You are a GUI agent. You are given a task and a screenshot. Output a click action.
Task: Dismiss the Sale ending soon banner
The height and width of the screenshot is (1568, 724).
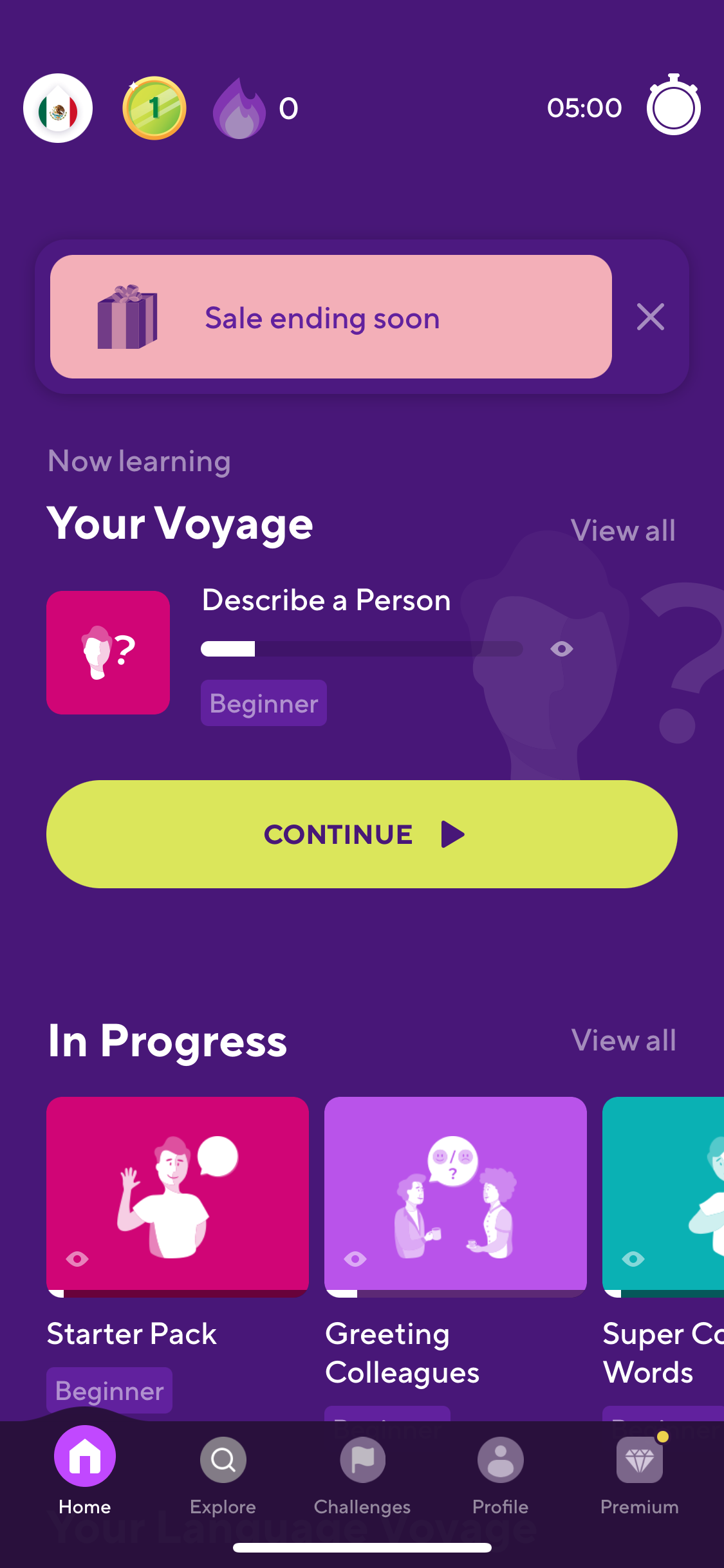pyautogui.click(x=649, y=317)
